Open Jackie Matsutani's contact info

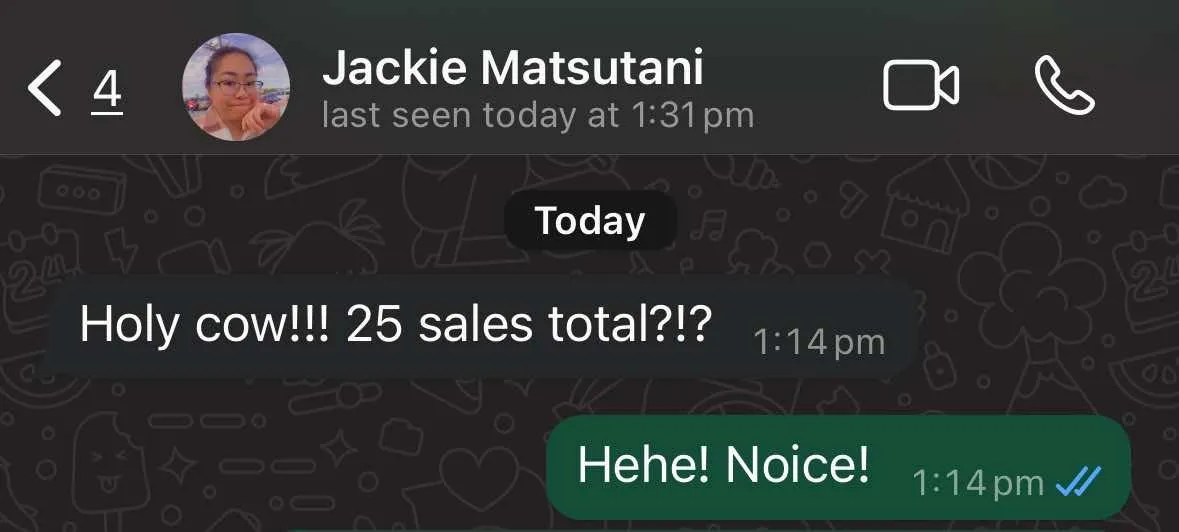tap(538, 89)
